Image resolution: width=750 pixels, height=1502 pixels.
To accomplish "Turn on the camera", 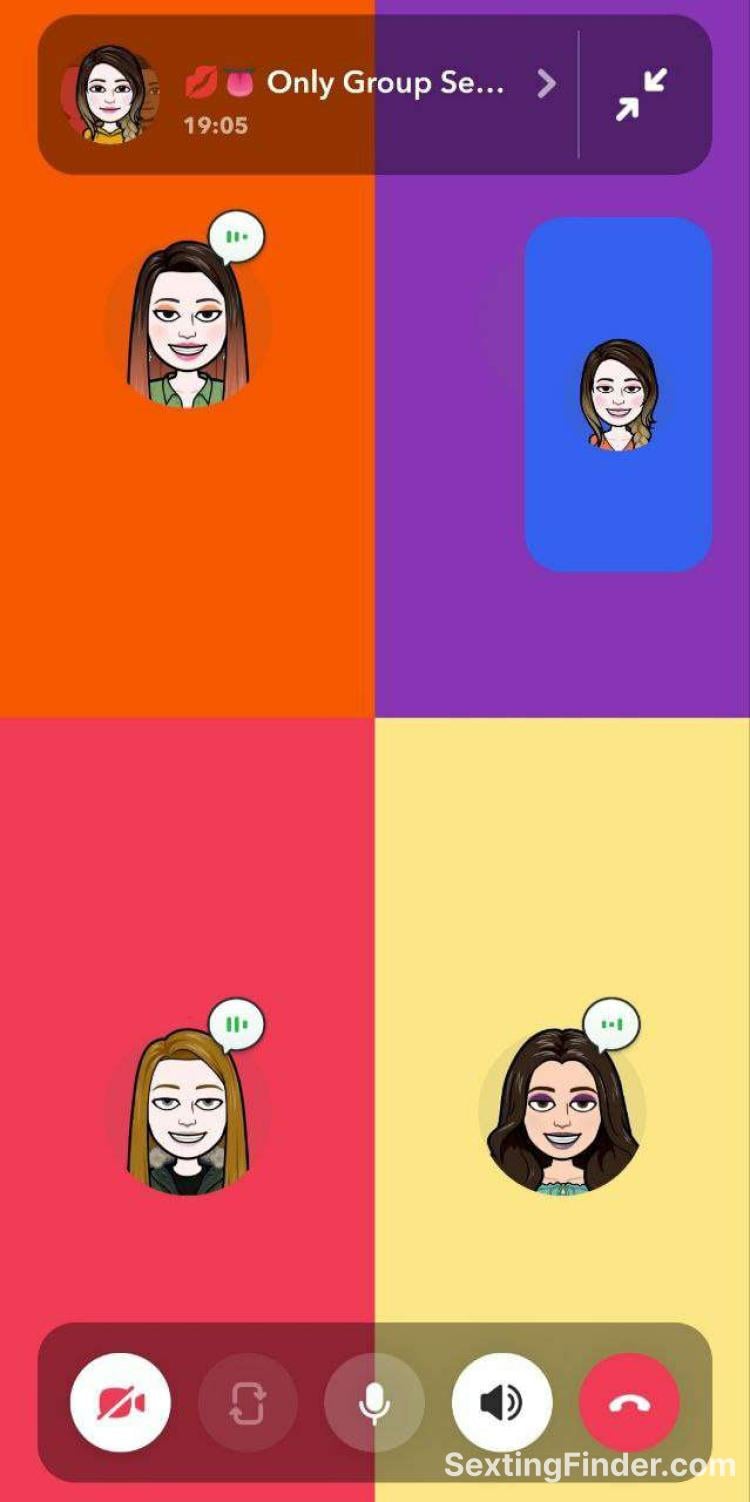I will pos(121,1403).
